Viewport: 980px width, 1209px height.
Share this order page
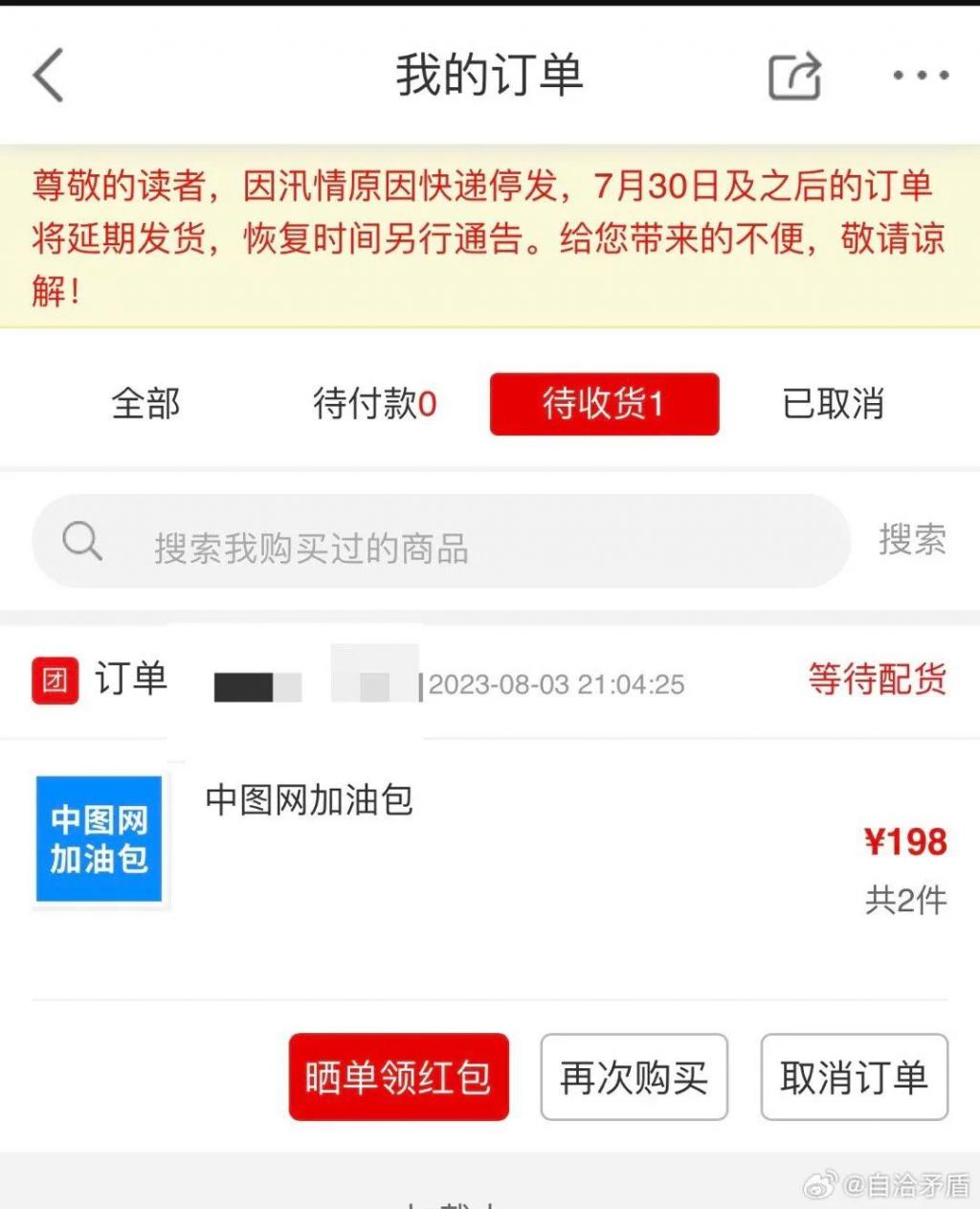coord(794,76)
